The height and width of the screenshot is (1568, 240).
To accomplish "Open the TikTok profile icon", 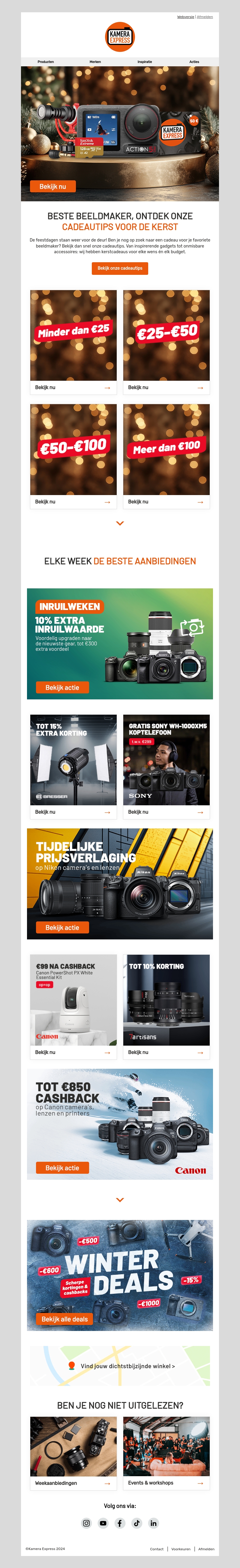I will tap(136, 1523).
